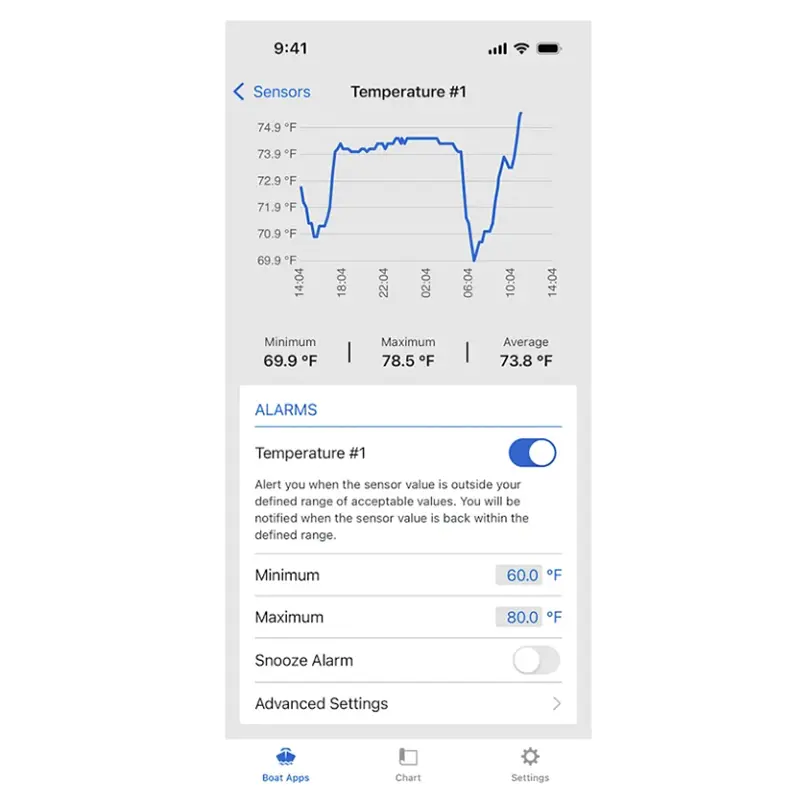Edit the Maximum alarm value field
This screenshot has width=800, height=800.
click(518, 617)
